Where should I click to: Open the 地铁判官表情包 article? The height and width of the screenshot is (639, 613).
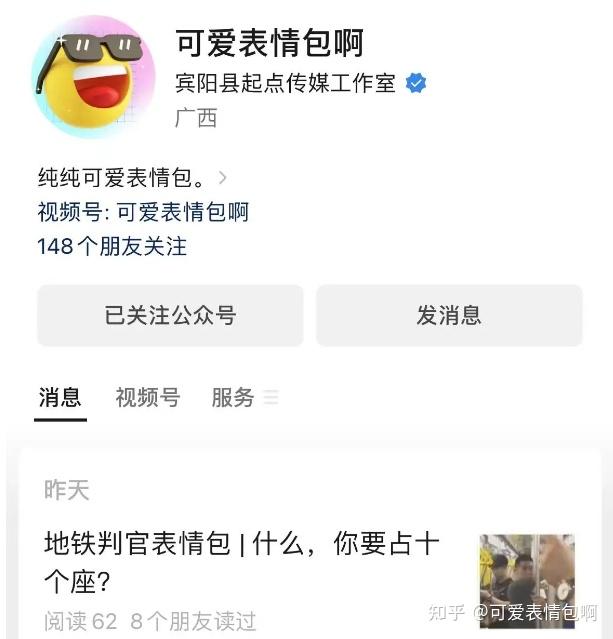pyautogui.click(x=242, y=561)
